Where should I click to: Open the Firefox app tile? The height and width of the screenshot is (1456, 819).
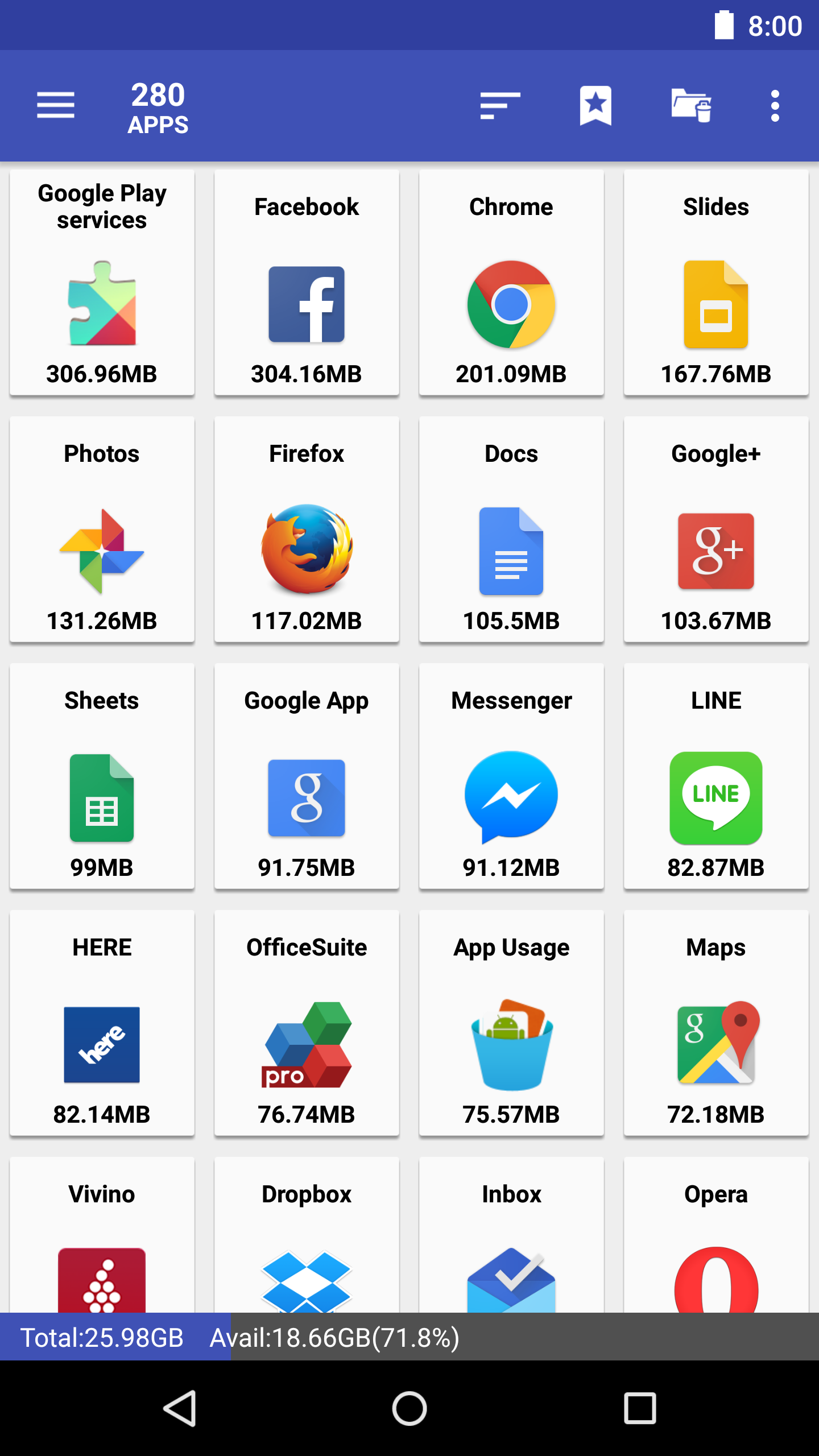(x=307, y=530)
